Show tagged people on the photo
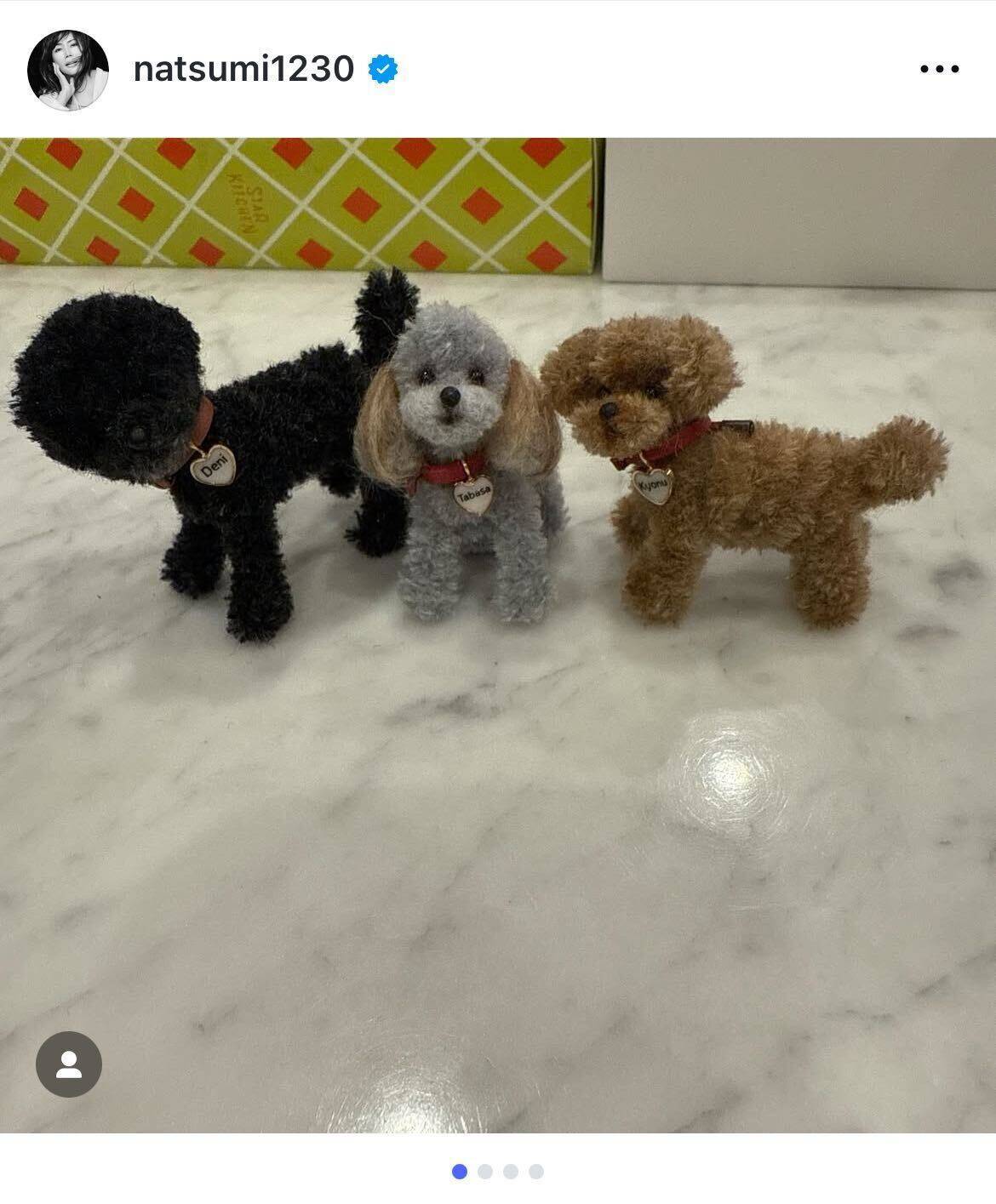996x1204 pixels. tap(69, 1064)
